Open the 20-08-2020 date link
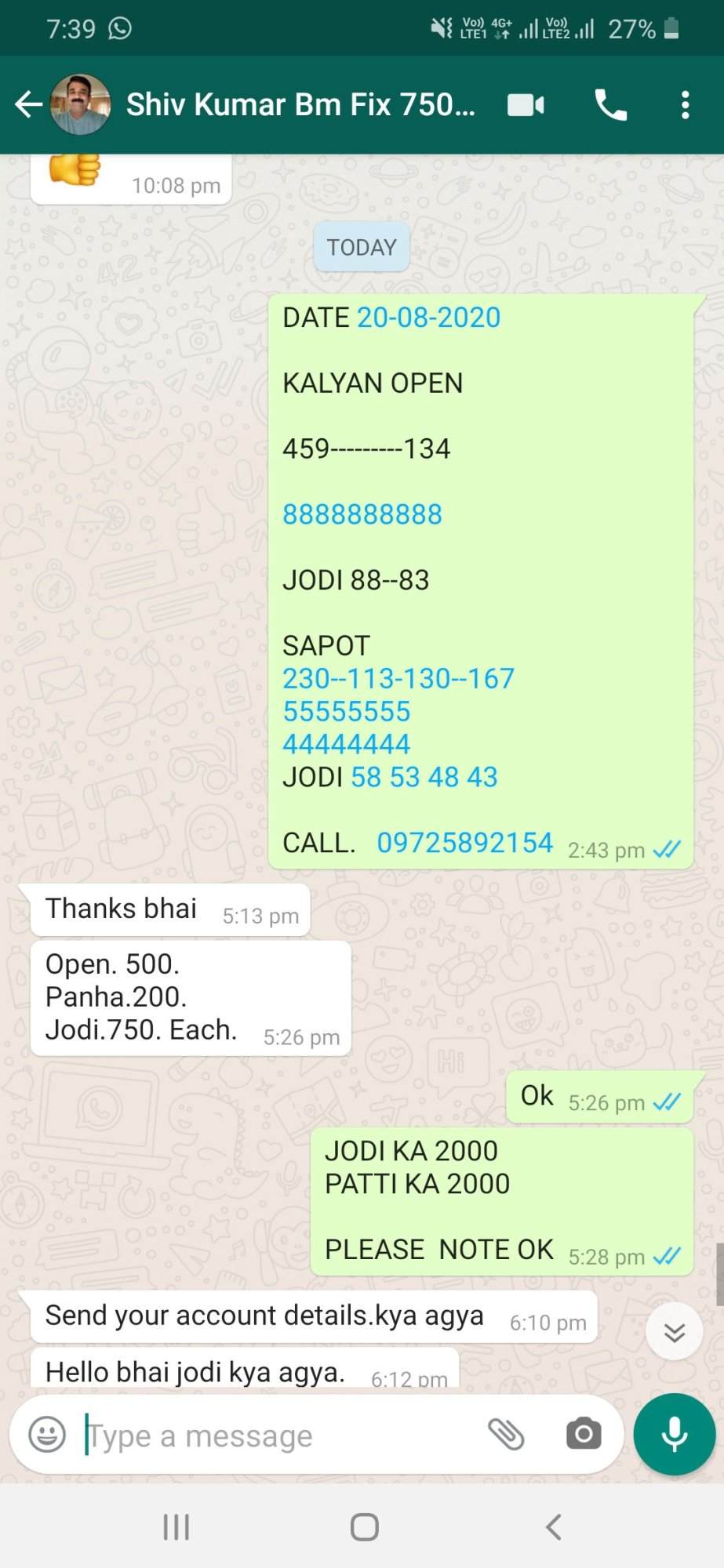724x1568 pixels. [x=428, y=318]
